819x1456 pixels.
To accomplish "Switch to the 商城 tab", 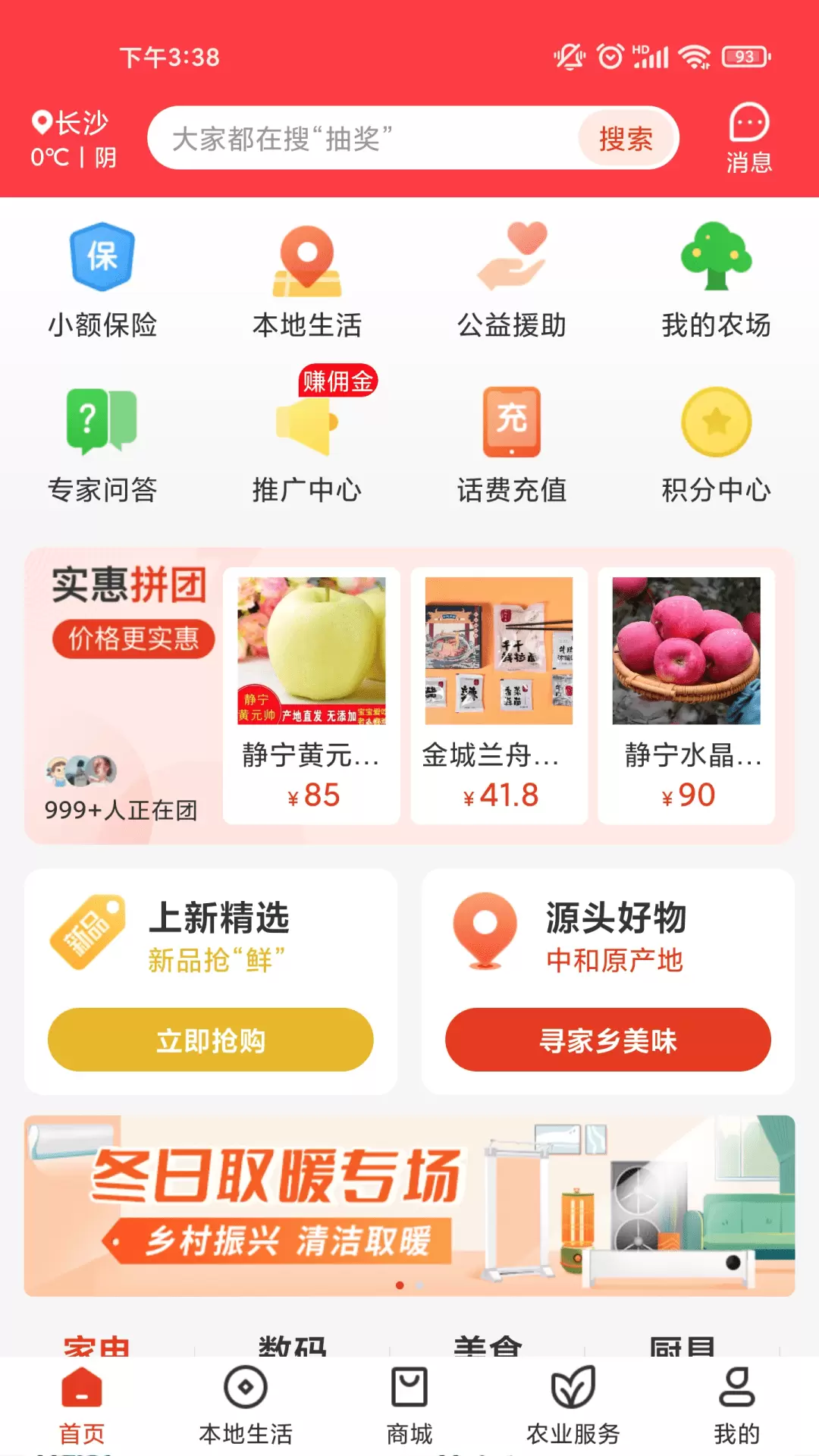I will point(409,1404).
